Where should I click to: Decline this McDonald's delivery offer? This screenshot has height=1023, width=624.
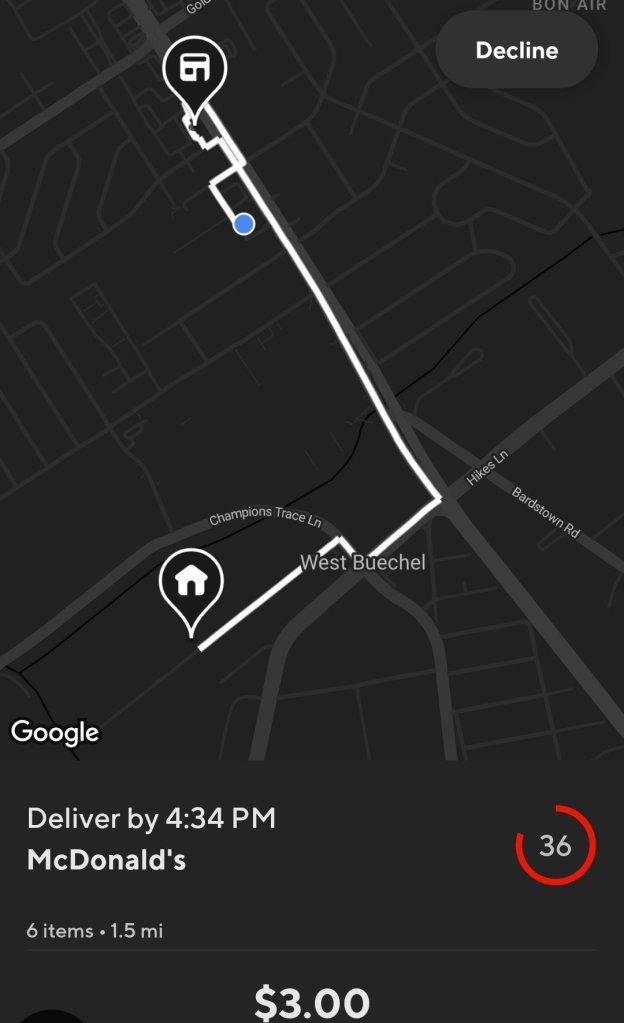(516, 50)
